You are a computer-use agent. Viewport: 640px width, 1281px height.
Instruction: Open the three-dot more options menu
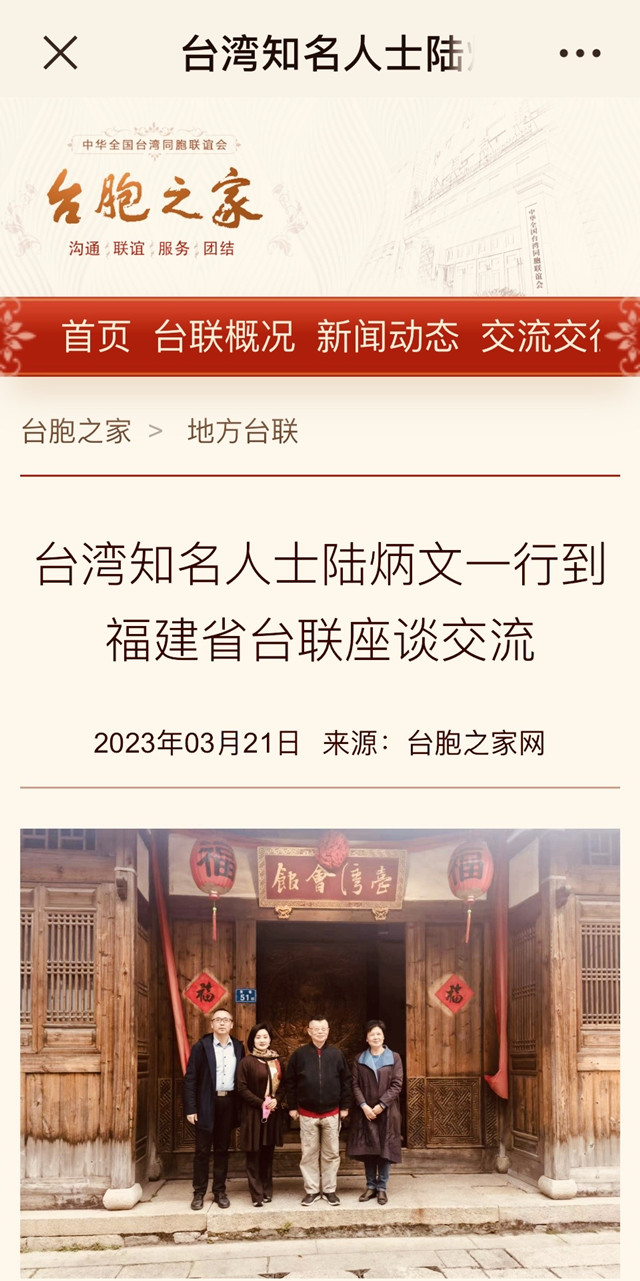pos(580,53)
